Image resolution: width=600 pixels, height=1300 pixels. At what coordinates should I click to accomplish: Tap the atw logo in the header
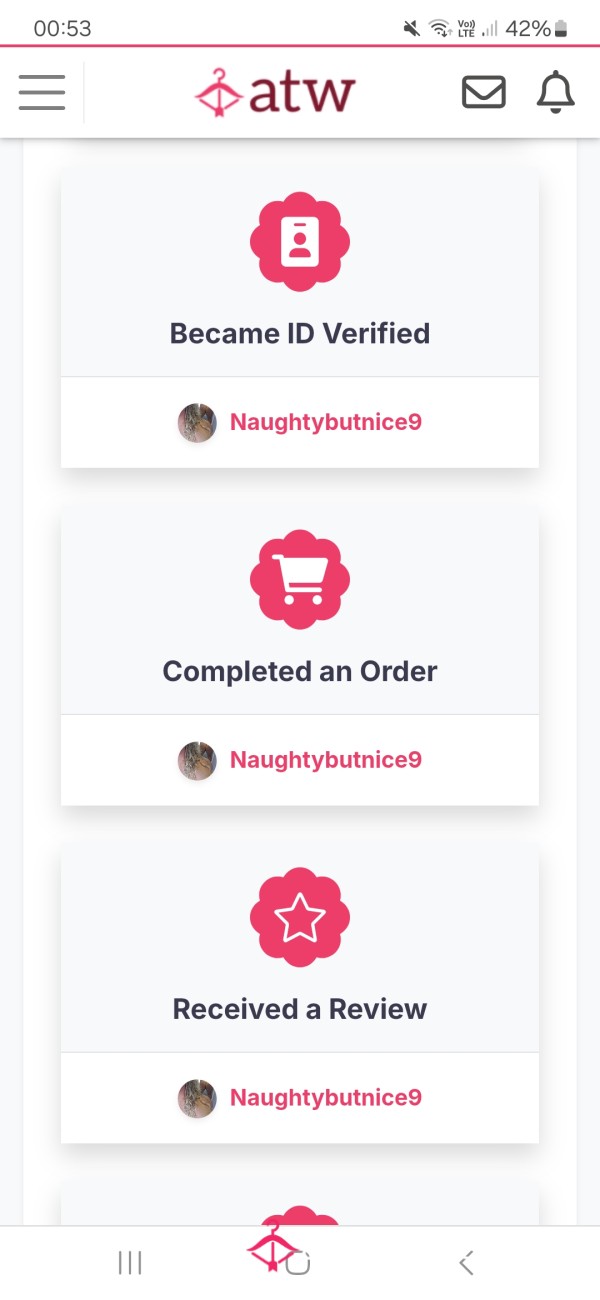[275, 92]
